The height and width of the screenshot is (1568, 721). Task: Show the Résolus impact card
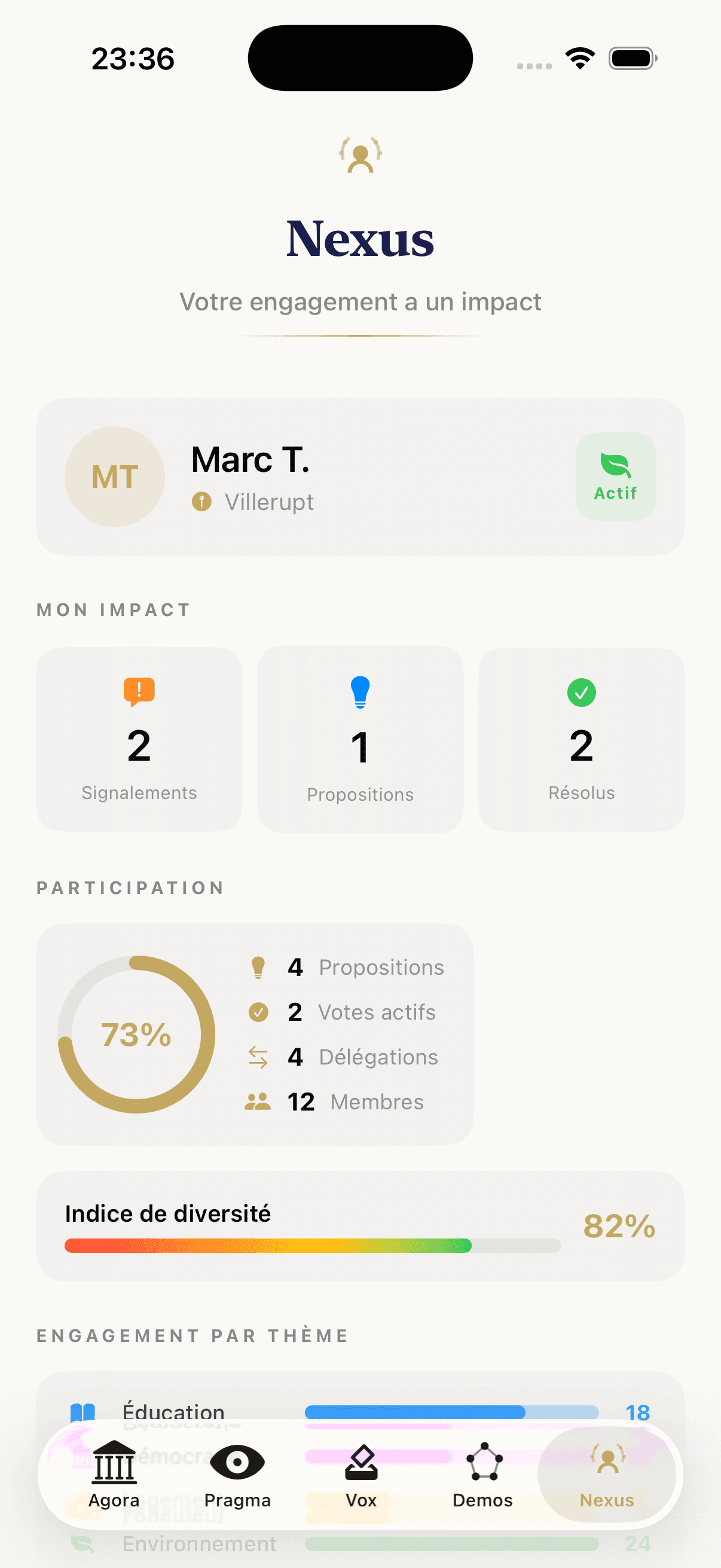click(x=581, y=739)
